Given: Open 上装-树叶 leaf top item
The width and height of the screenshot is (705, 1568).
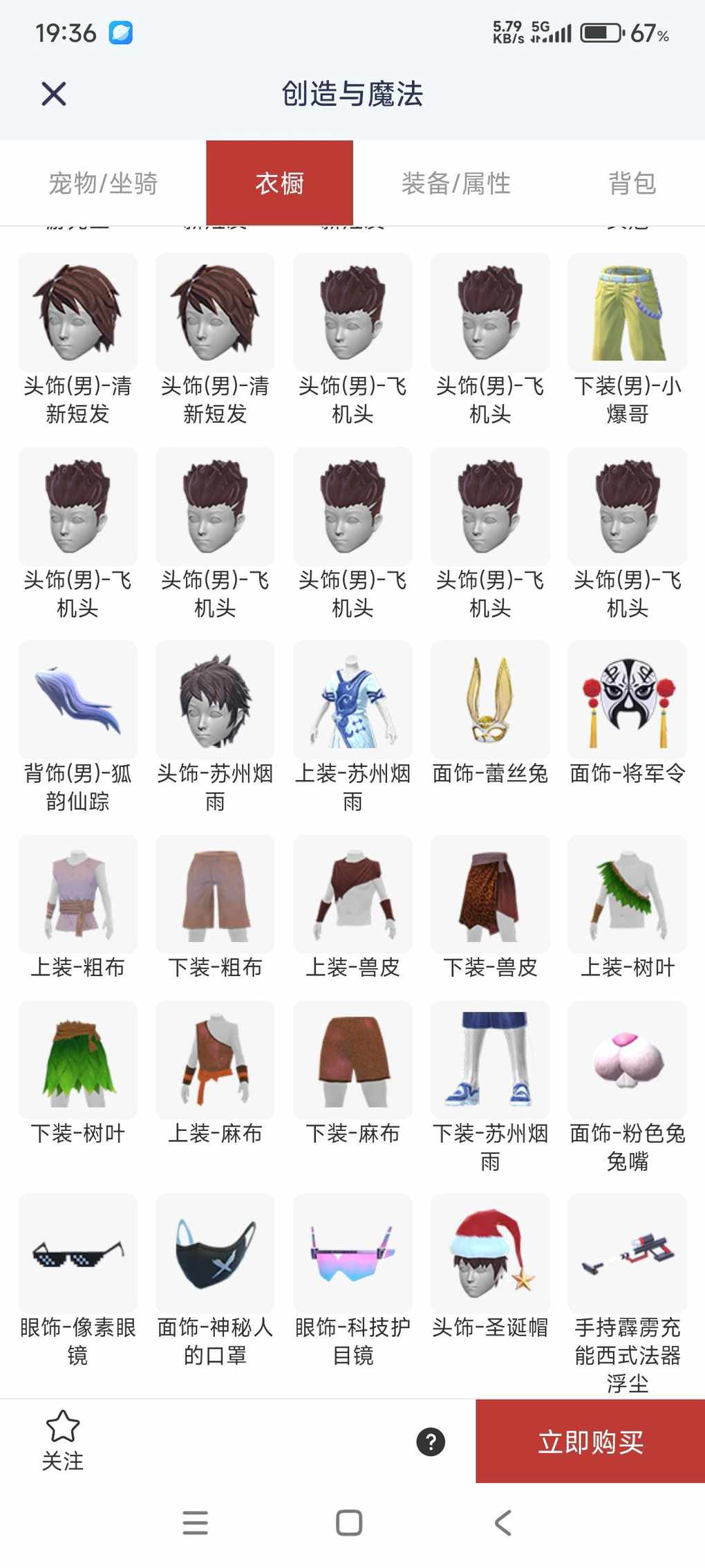Looking at the screenshot, I should pyautogui.click(x=627, y=894).
